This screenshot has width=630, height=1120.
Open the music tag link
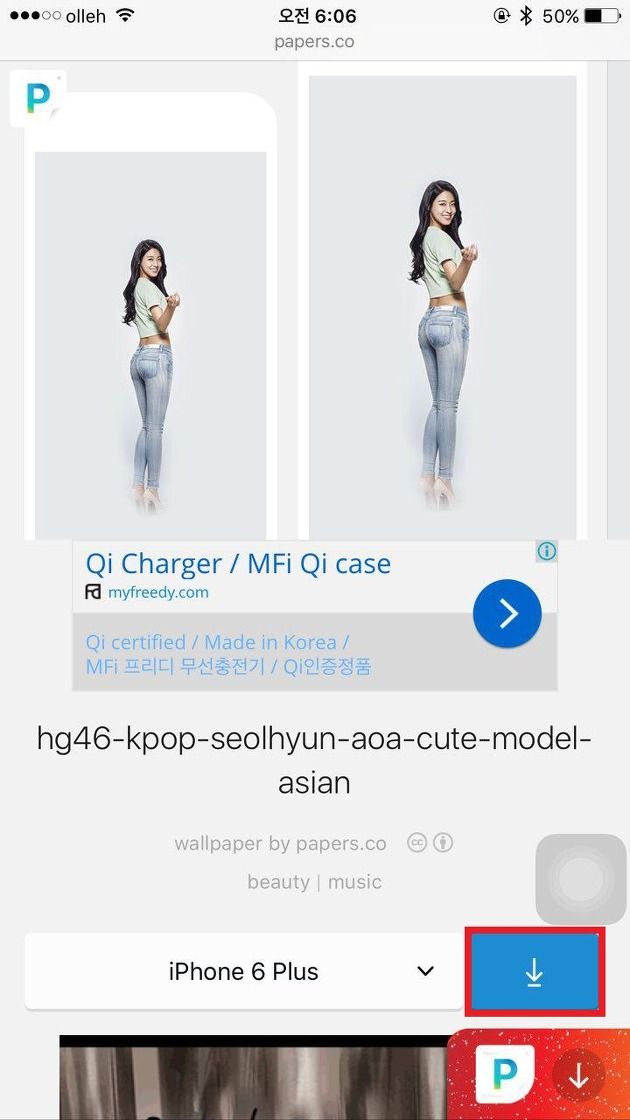coord(355,882)
